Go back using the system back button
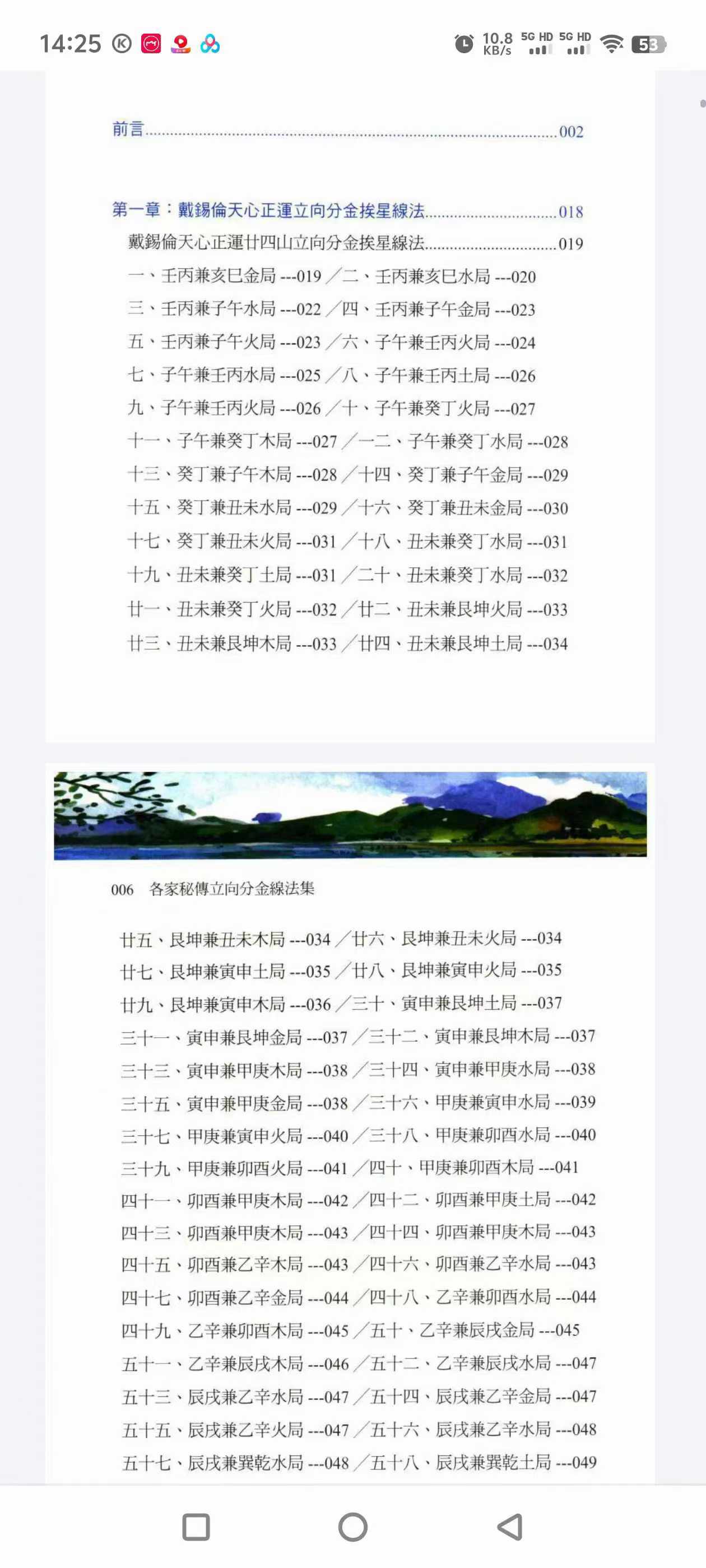This screenshot has width=706, height=1568. pos(510,1527)
